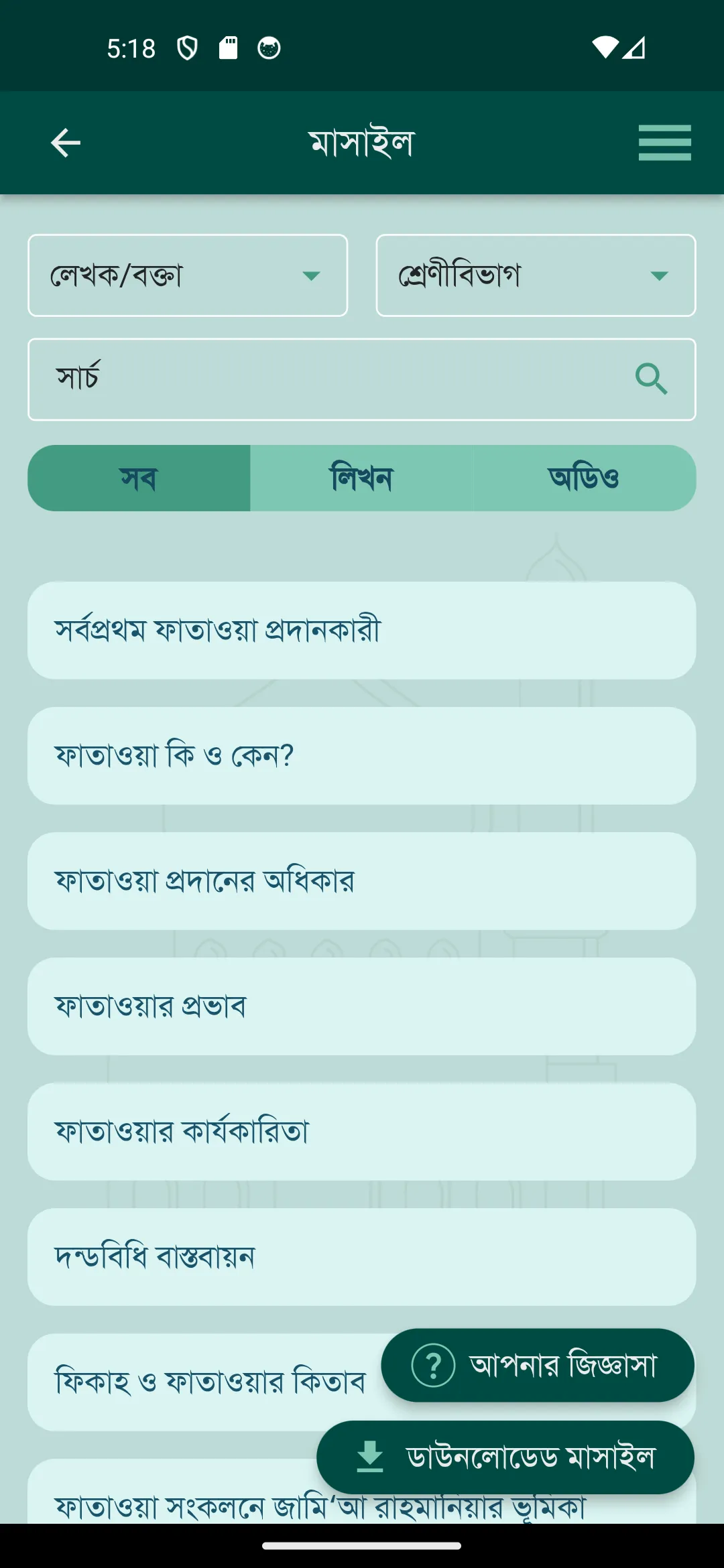
Task: Tap the question mark icon on আপনার জিজ্ঞাসা
Action: 433,1365
